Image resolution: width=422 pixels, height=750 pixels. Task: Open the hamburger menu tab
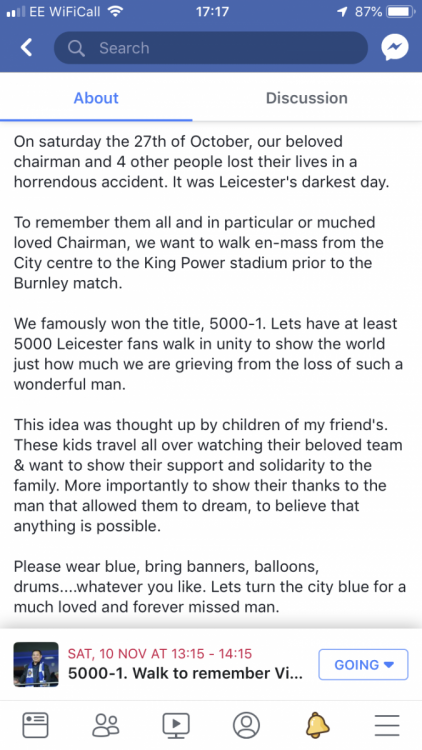[387, 725]
